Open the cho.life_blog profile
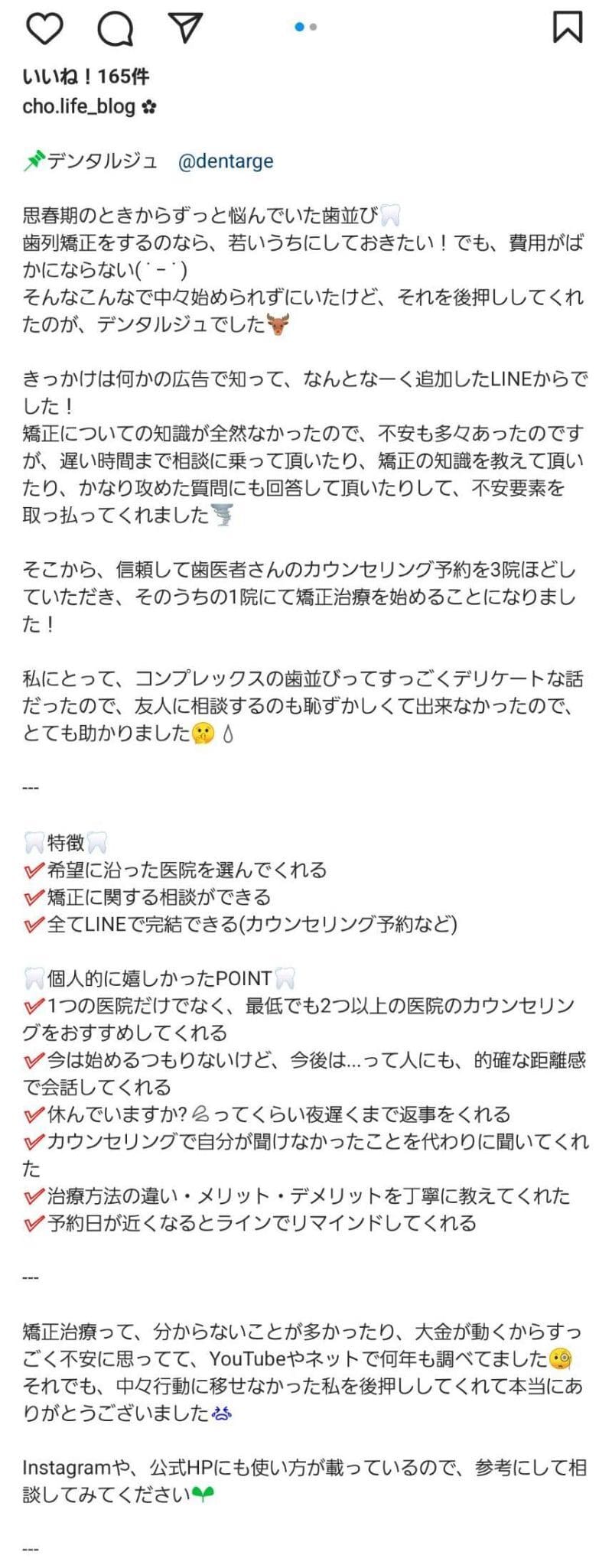Viewport: 612px width, 1568px height. coord(79,106)
